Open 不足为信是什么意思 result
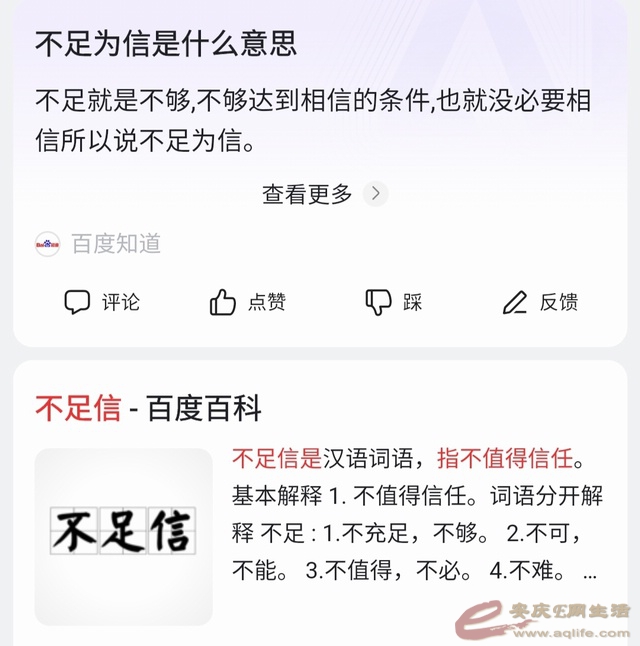This screenshot has height=646, width=640. coord(166,44)
